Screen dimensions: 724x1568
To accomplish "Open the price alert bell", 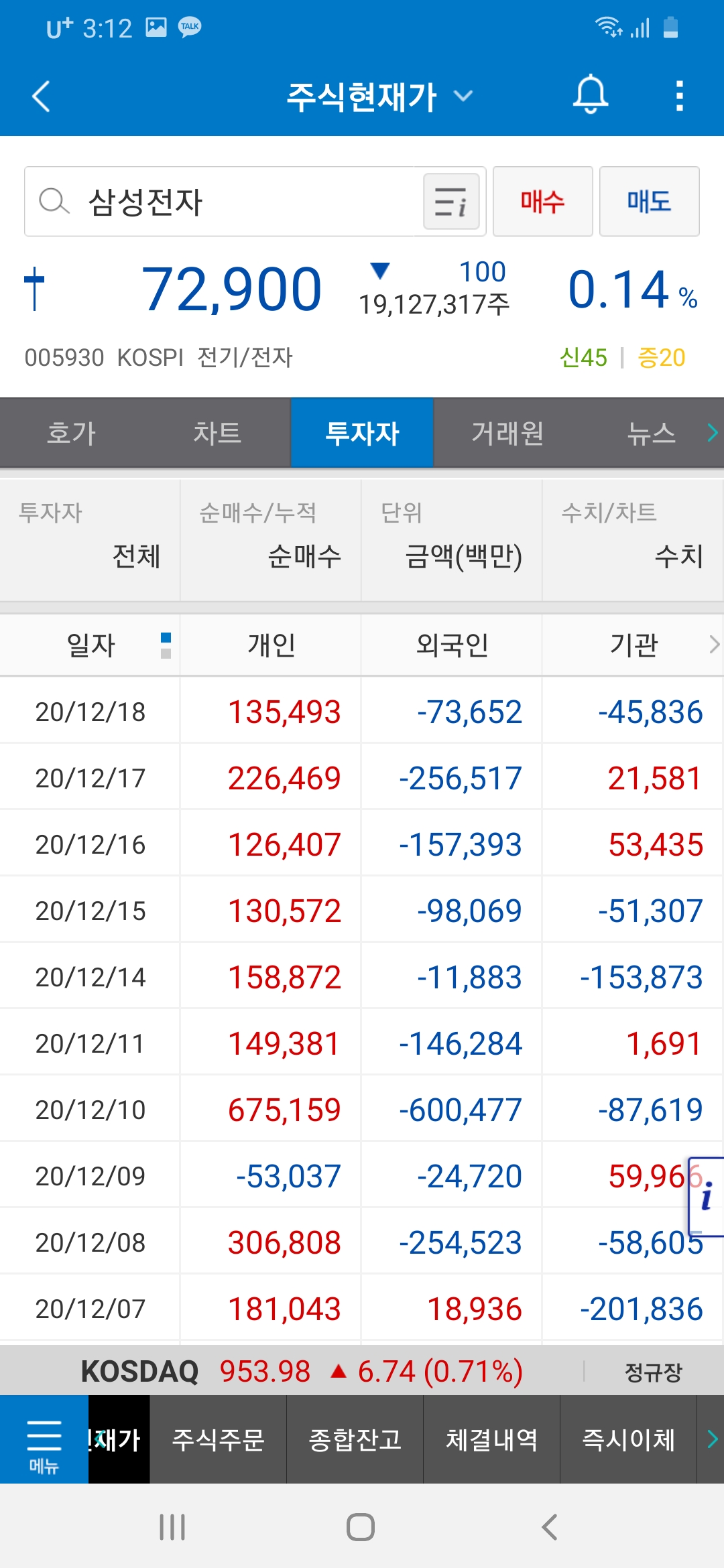I will coord(590,95).
